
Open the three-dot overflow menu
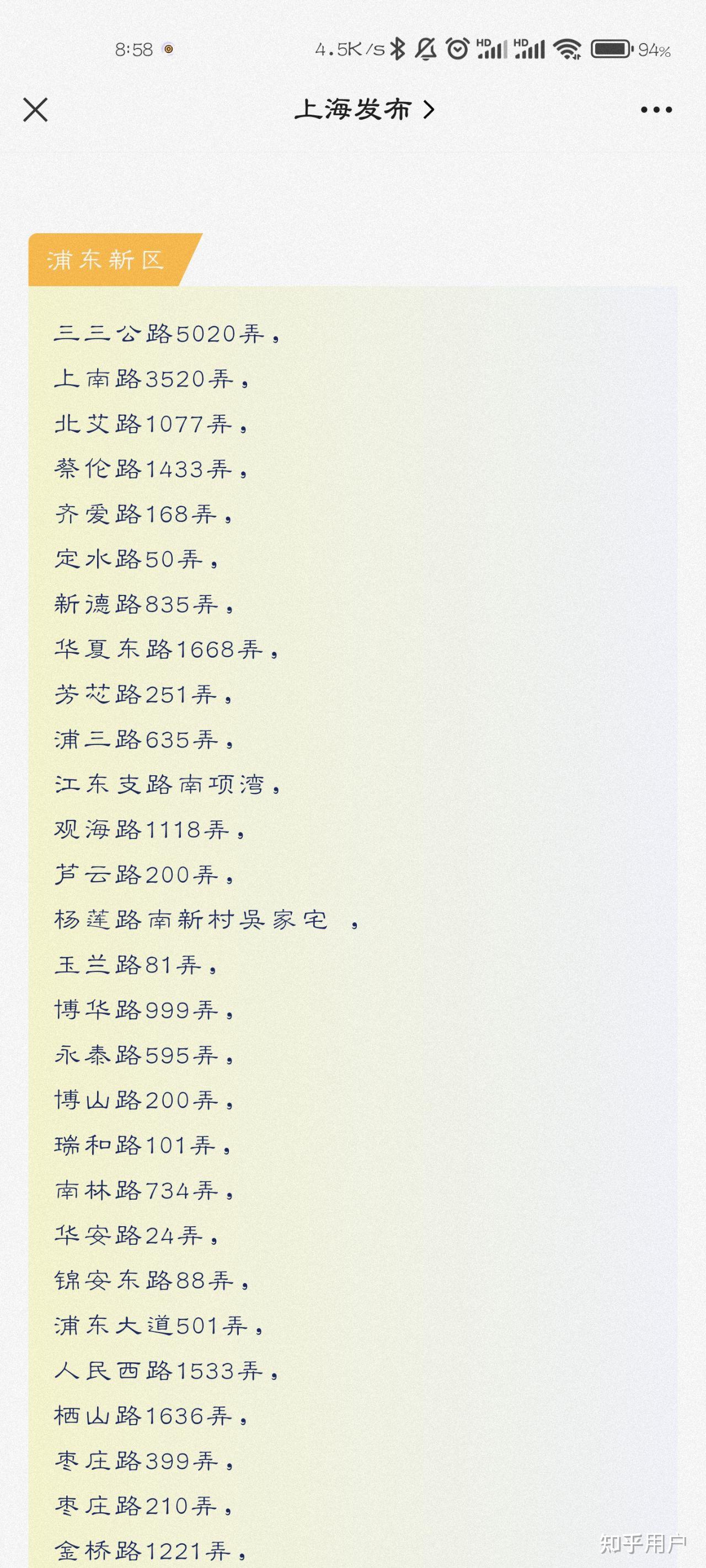coord(656,110)
